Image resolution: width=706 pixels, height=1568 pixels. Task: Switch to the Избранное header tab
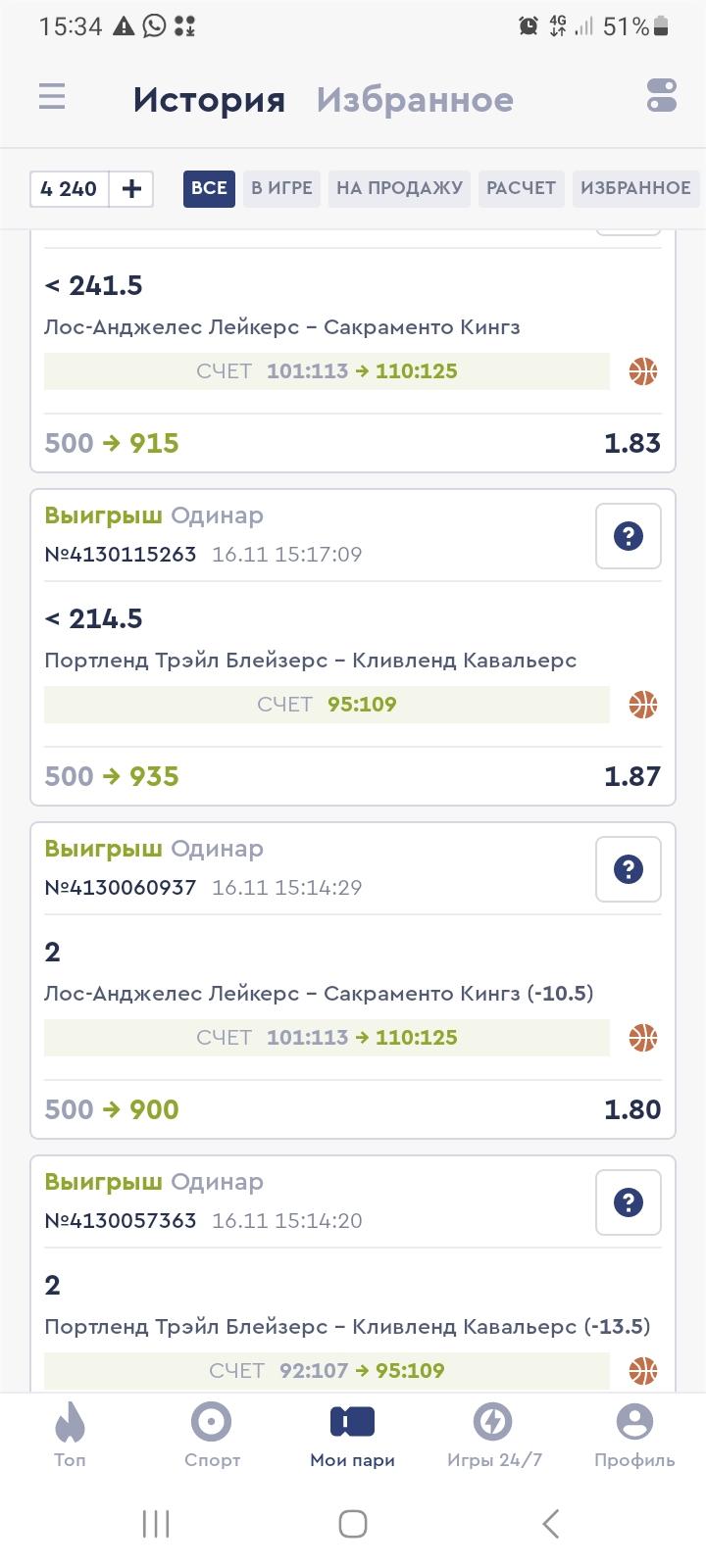coord(415,99)
